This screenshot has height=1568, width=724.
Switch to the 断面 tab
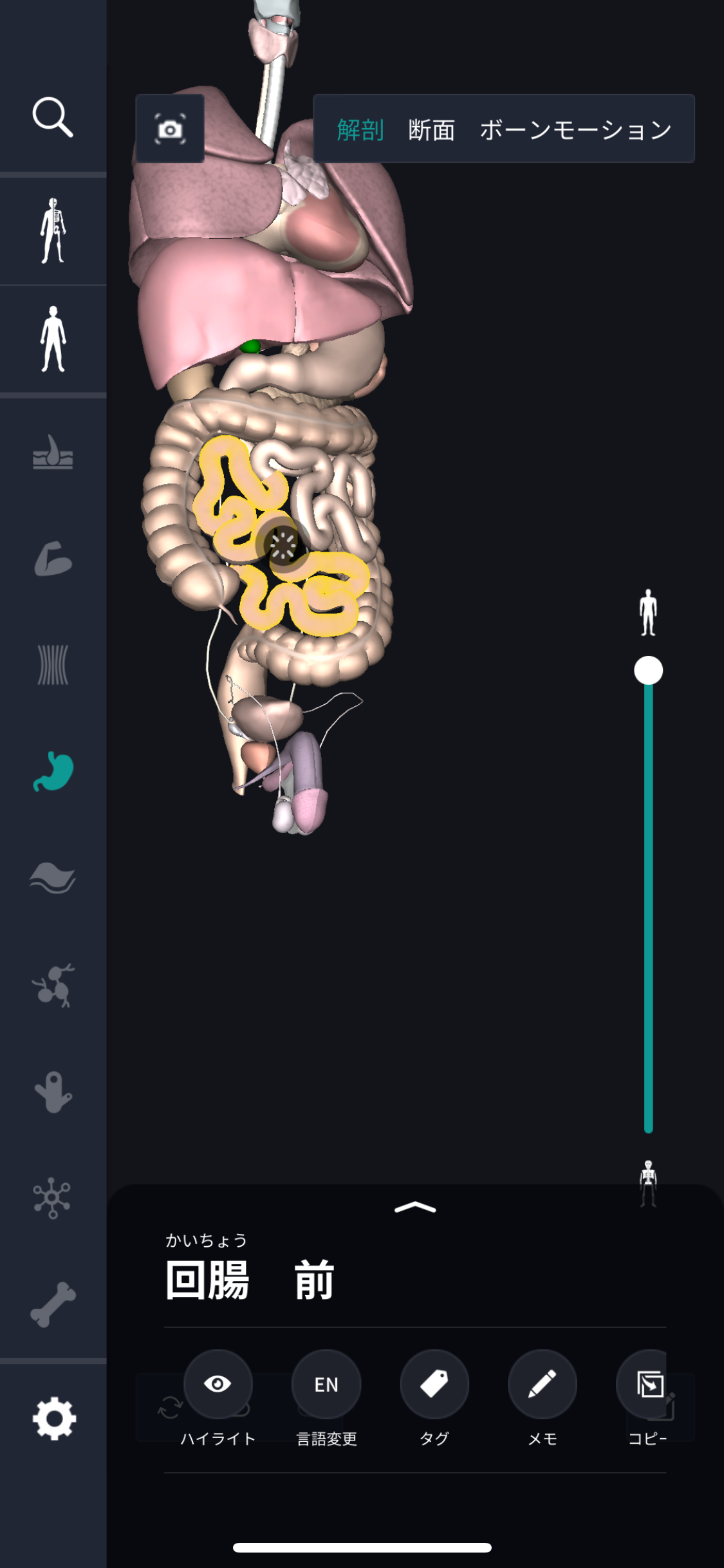pos(431,130)
